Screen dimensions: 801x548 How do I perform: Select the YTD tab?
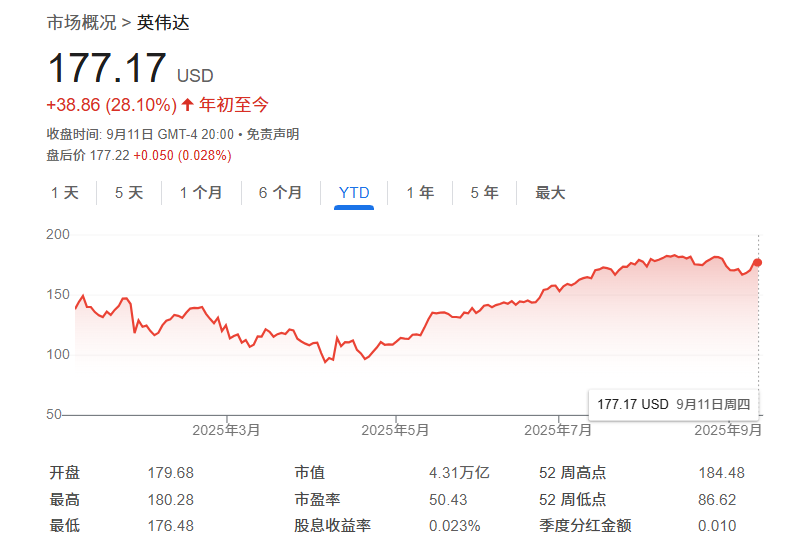[x=354, y=193]
